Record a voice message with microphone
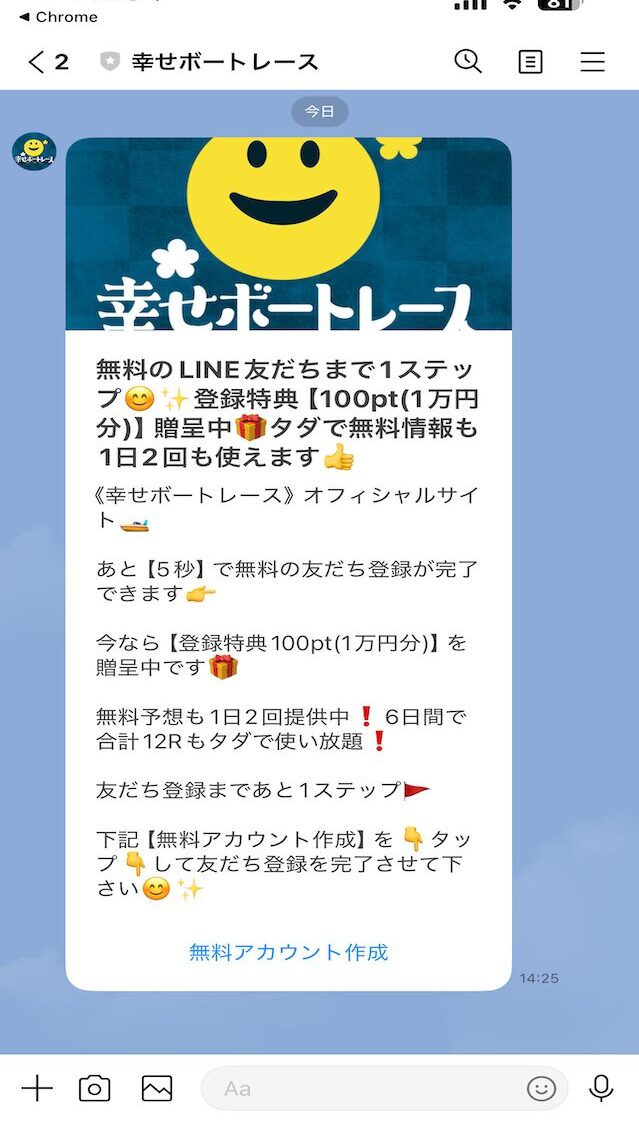The height and width of the screenshot is (1131, 639). point(601,1088)
